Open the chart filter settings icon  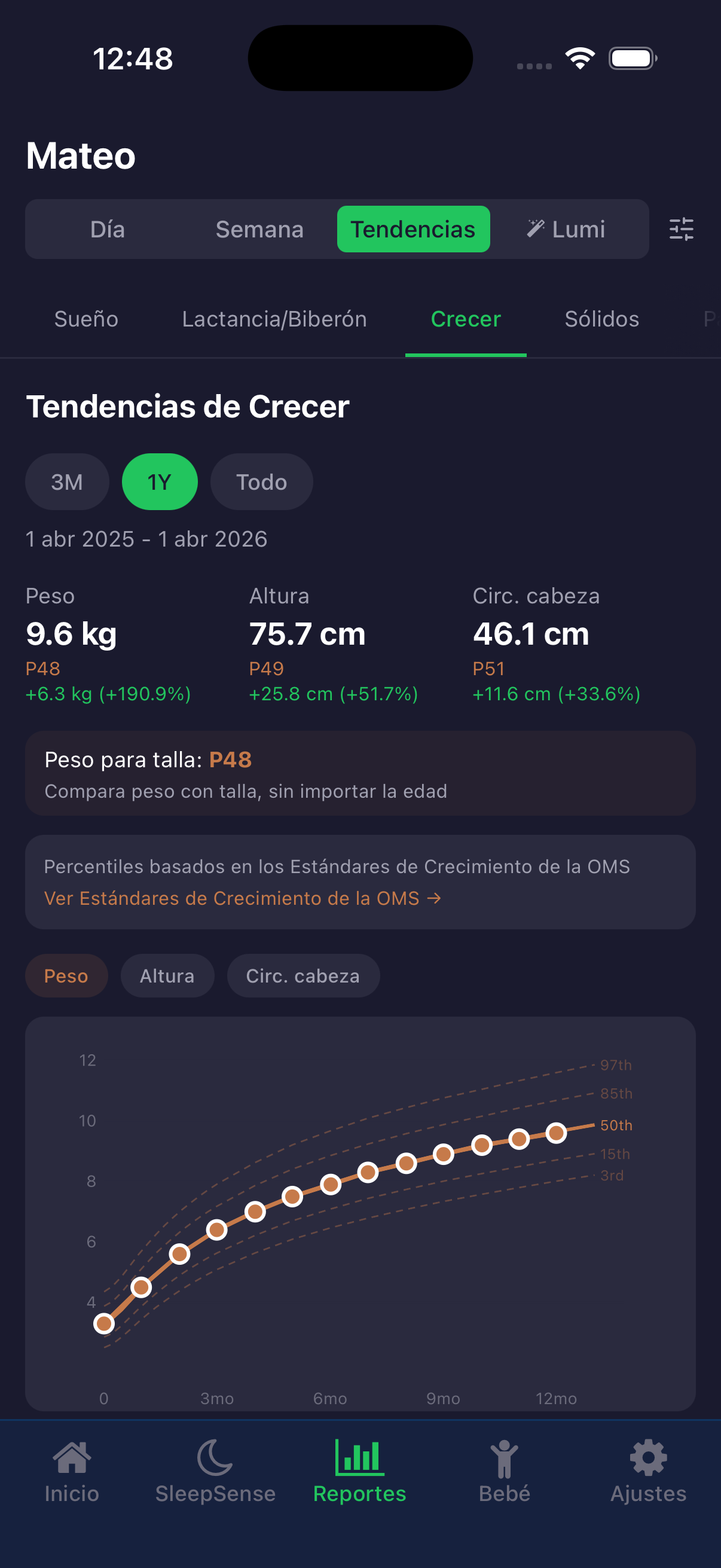[682, 229]
